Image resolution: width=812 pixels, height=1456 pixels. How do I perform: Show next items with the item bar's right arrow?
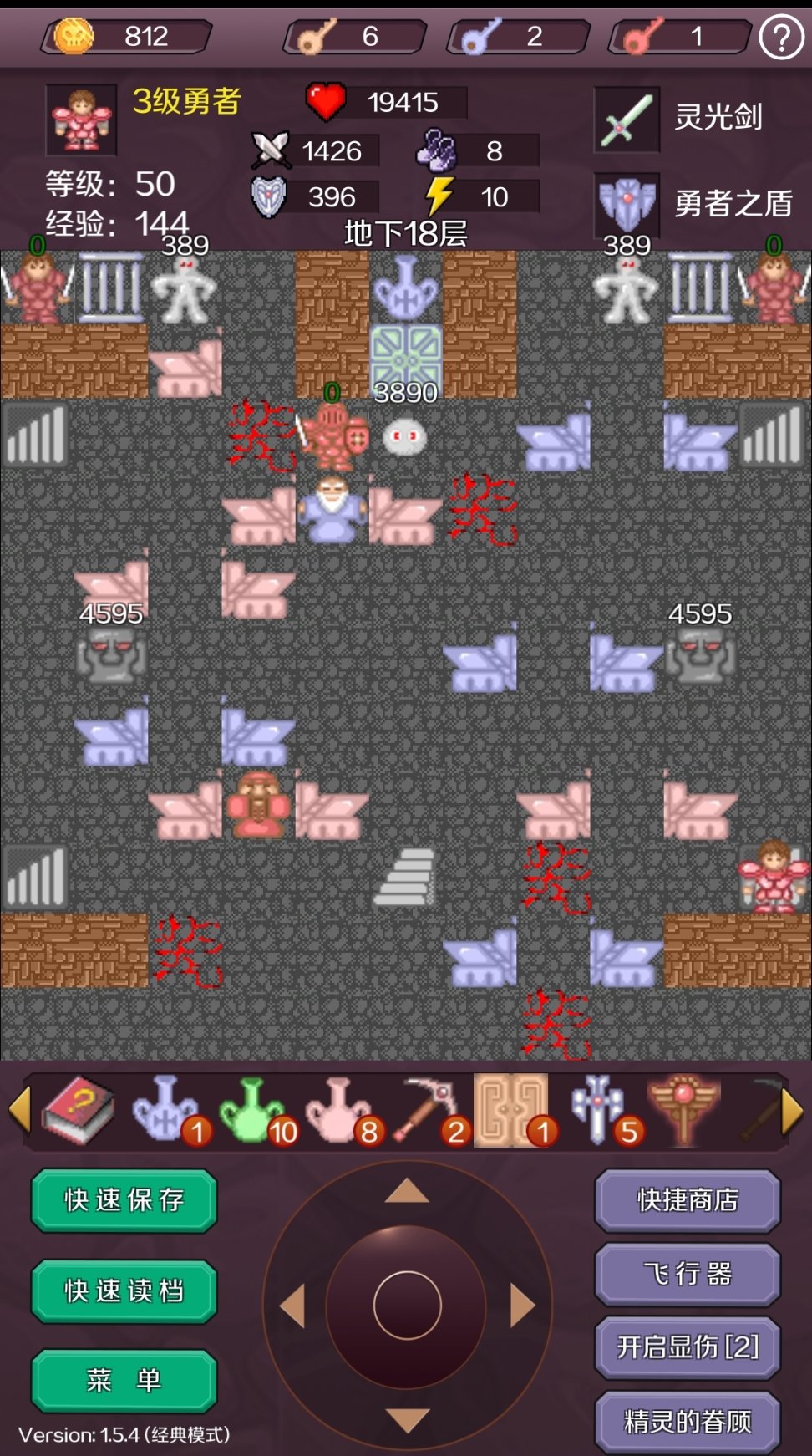[792, 1112]
